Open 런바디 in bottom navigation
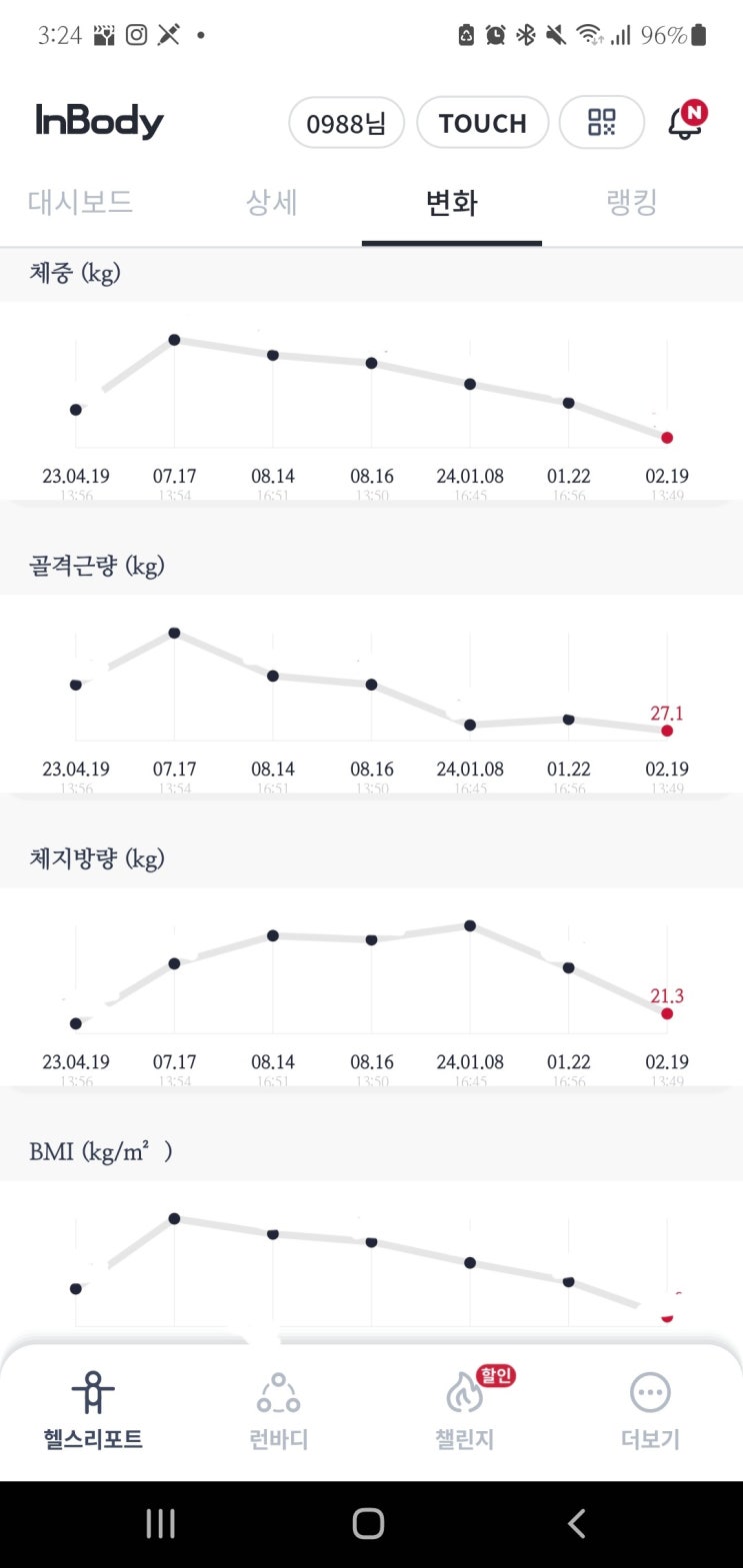743x1568 pixels. tap(278, 1411)
